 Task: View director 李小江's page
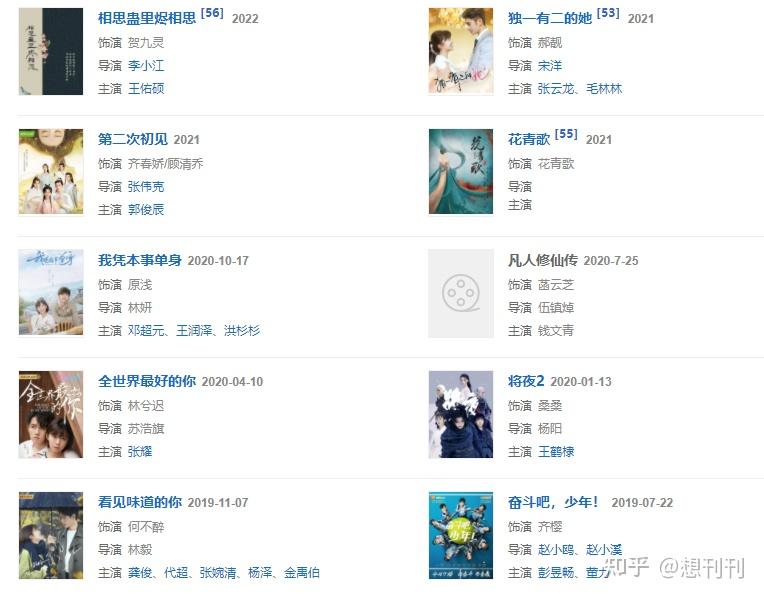[146, 65]
